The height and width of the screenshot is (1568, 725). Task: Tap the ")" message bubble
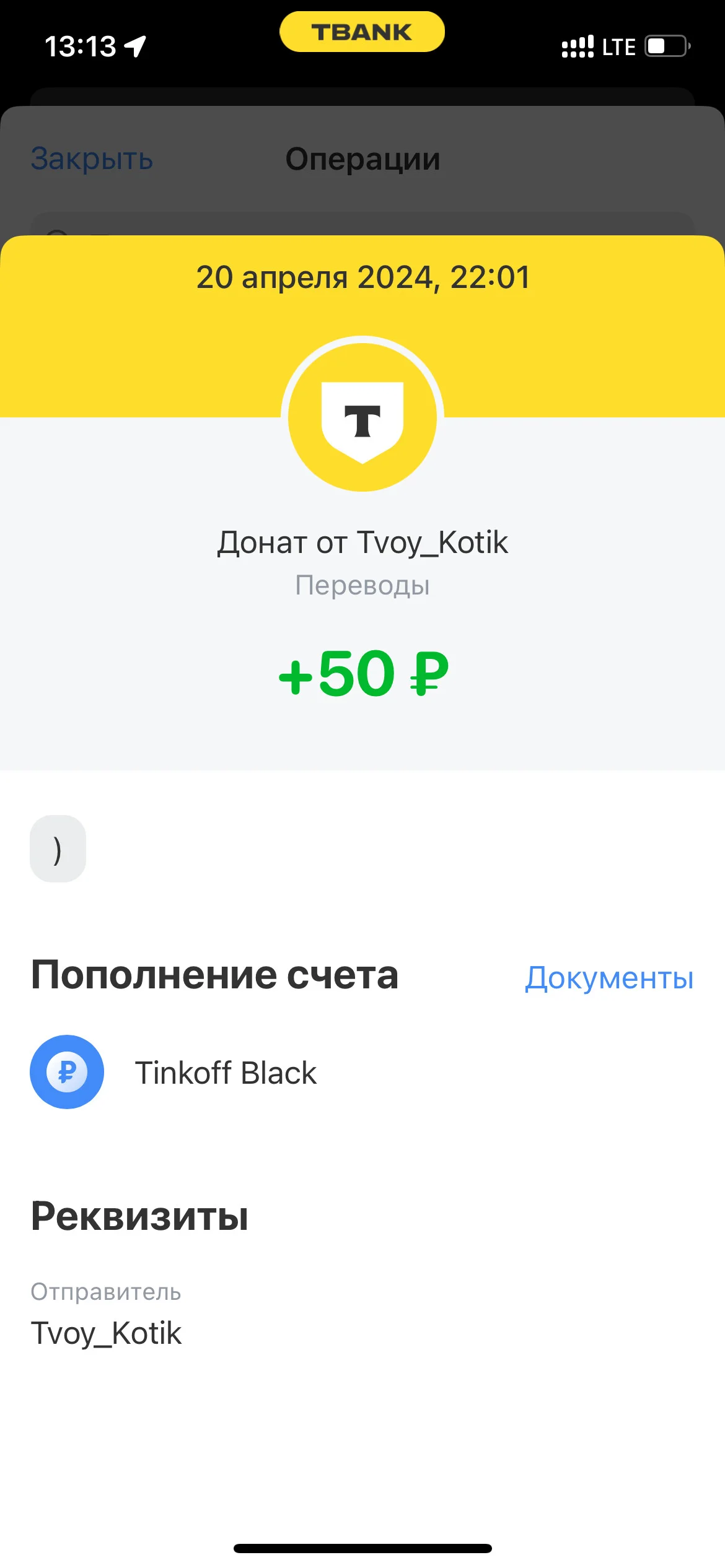coord(58,849)
